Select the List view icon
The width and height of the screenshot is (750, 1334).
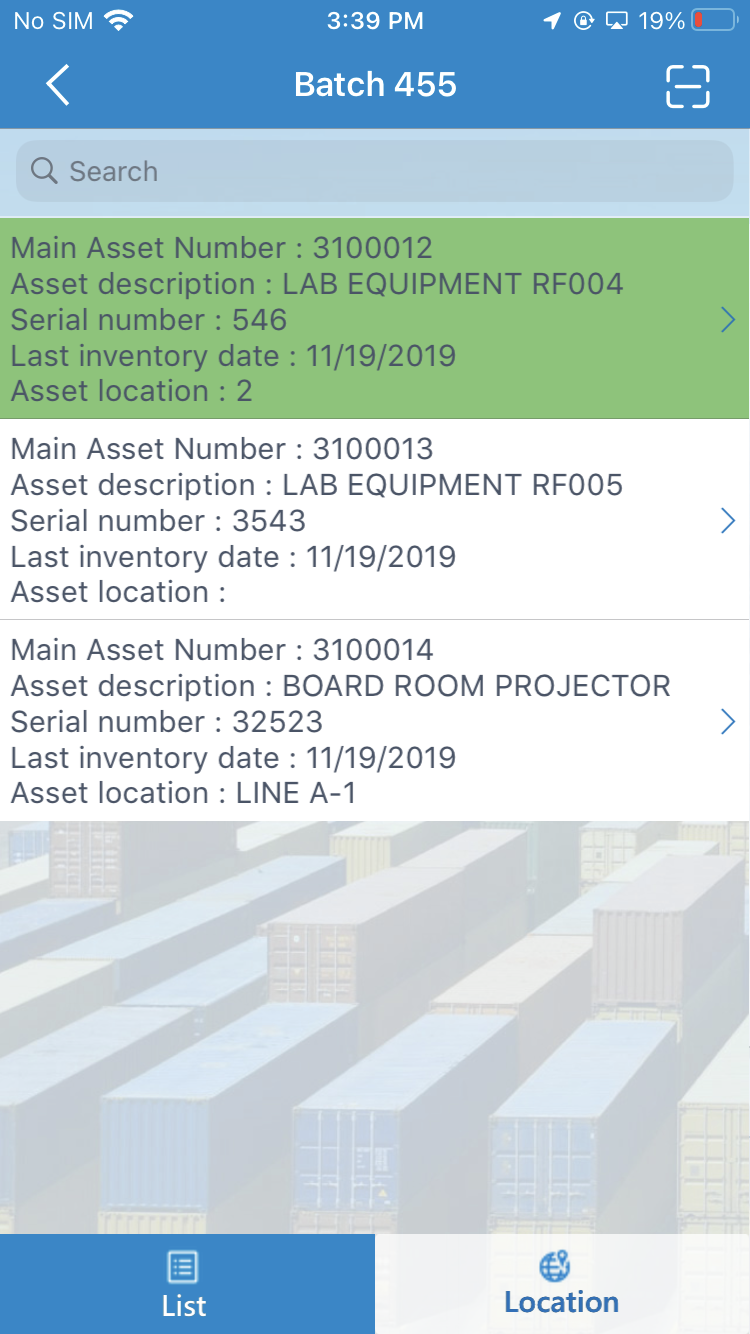[183, 1265]
